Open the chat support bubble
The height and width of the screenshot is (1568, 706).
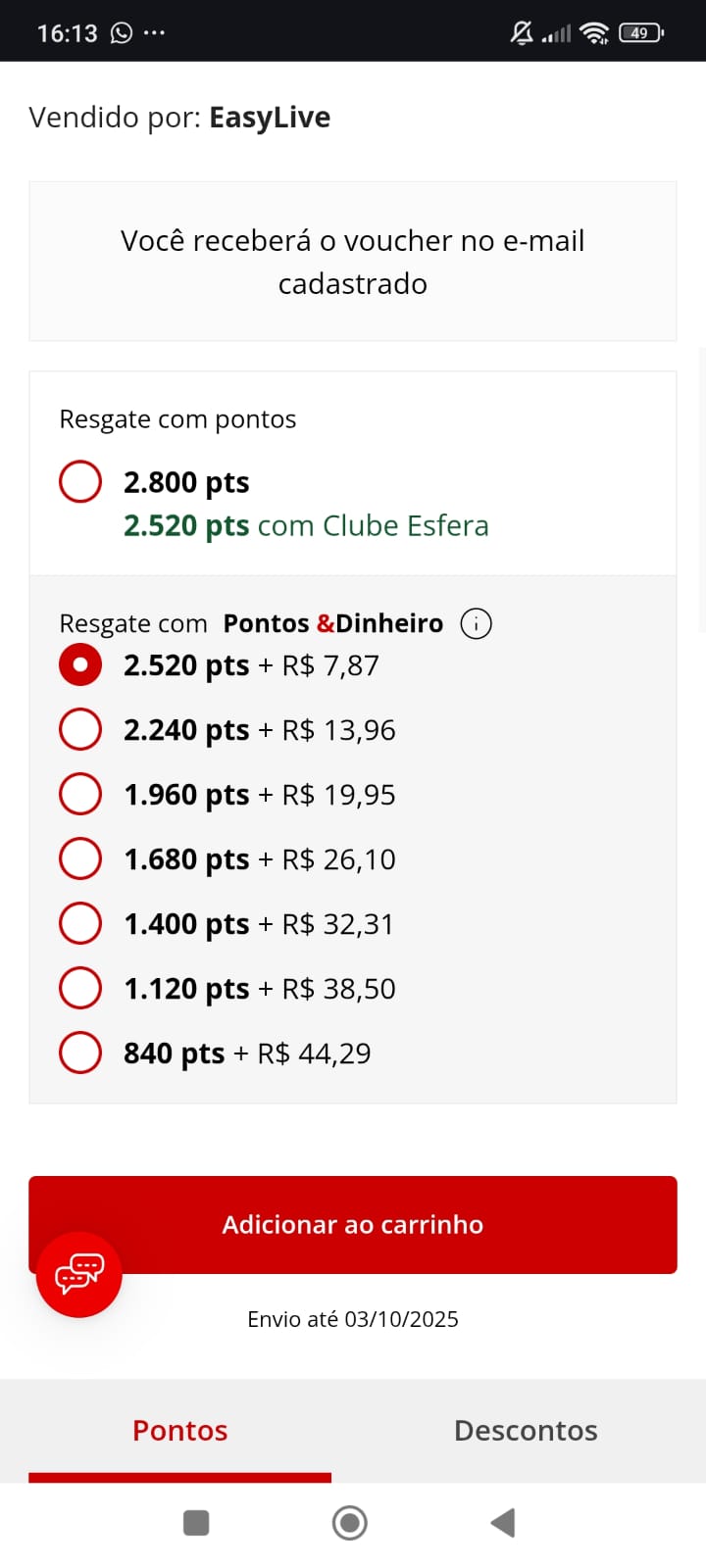point(79,1274)
